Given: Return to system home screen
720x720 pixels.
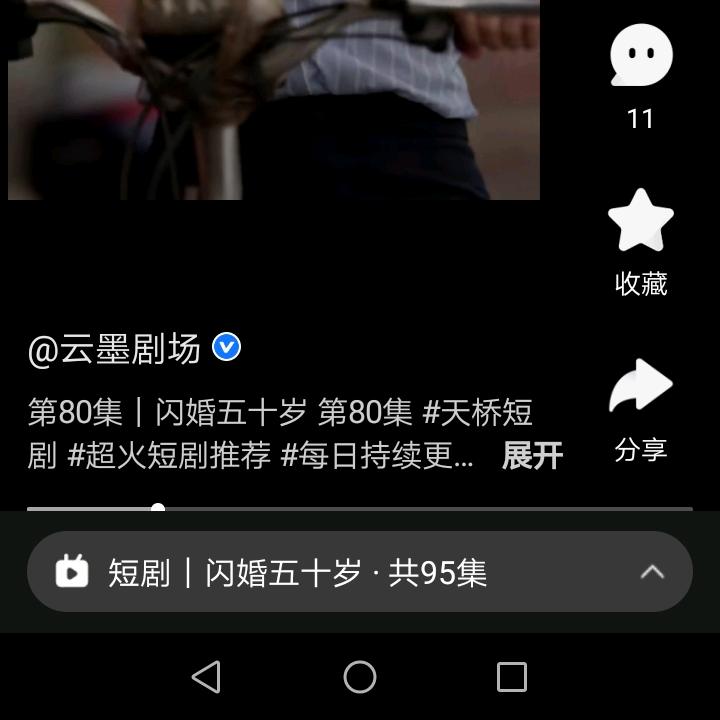Looking at the screenshot, I should [360, 677].
